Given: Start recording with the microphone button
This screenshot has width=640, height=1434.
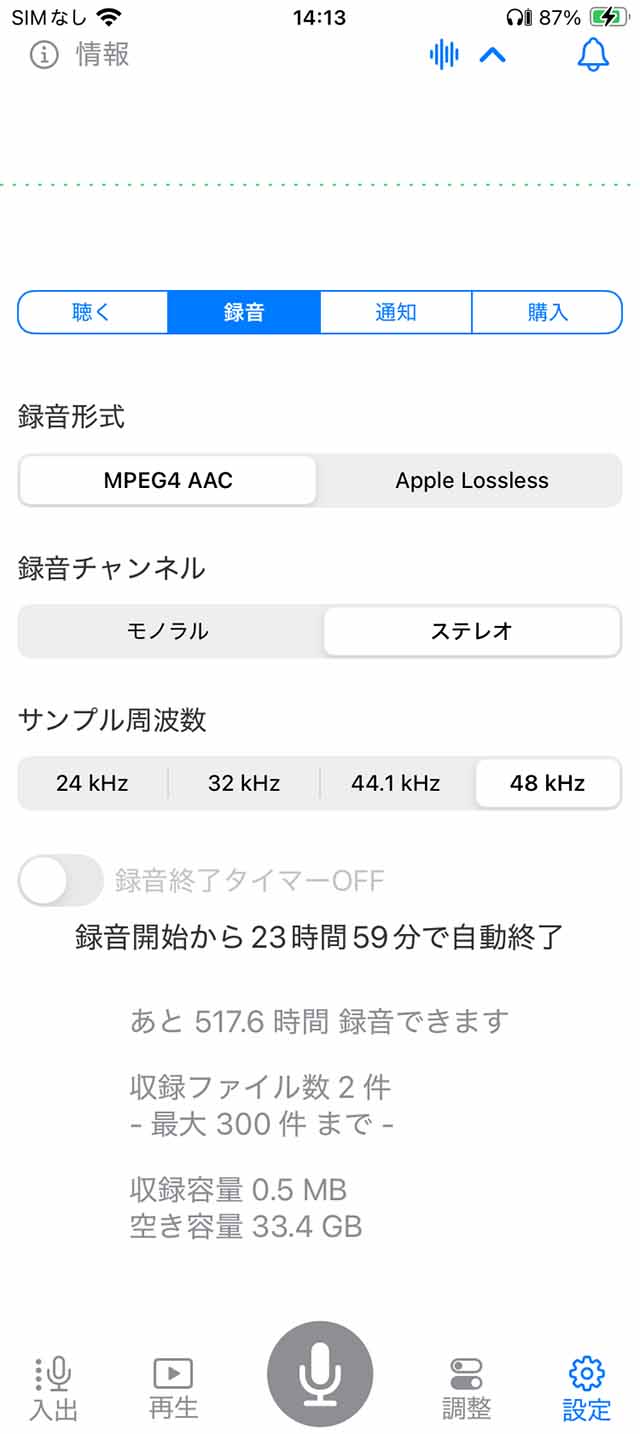Looking at the screenshot, I should tap(320, 1374).
